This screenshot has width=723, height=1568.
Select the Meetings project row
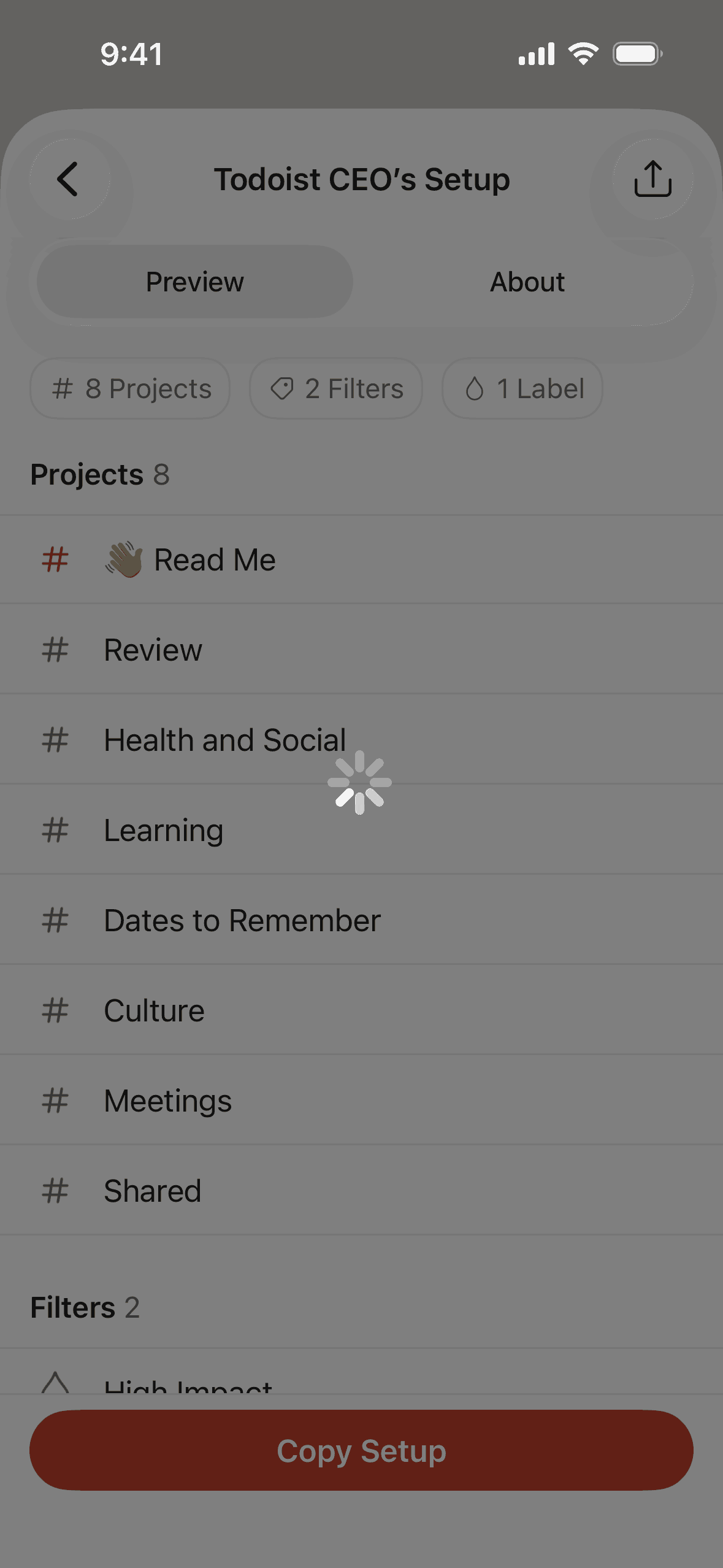click(x=167, y=1100)
